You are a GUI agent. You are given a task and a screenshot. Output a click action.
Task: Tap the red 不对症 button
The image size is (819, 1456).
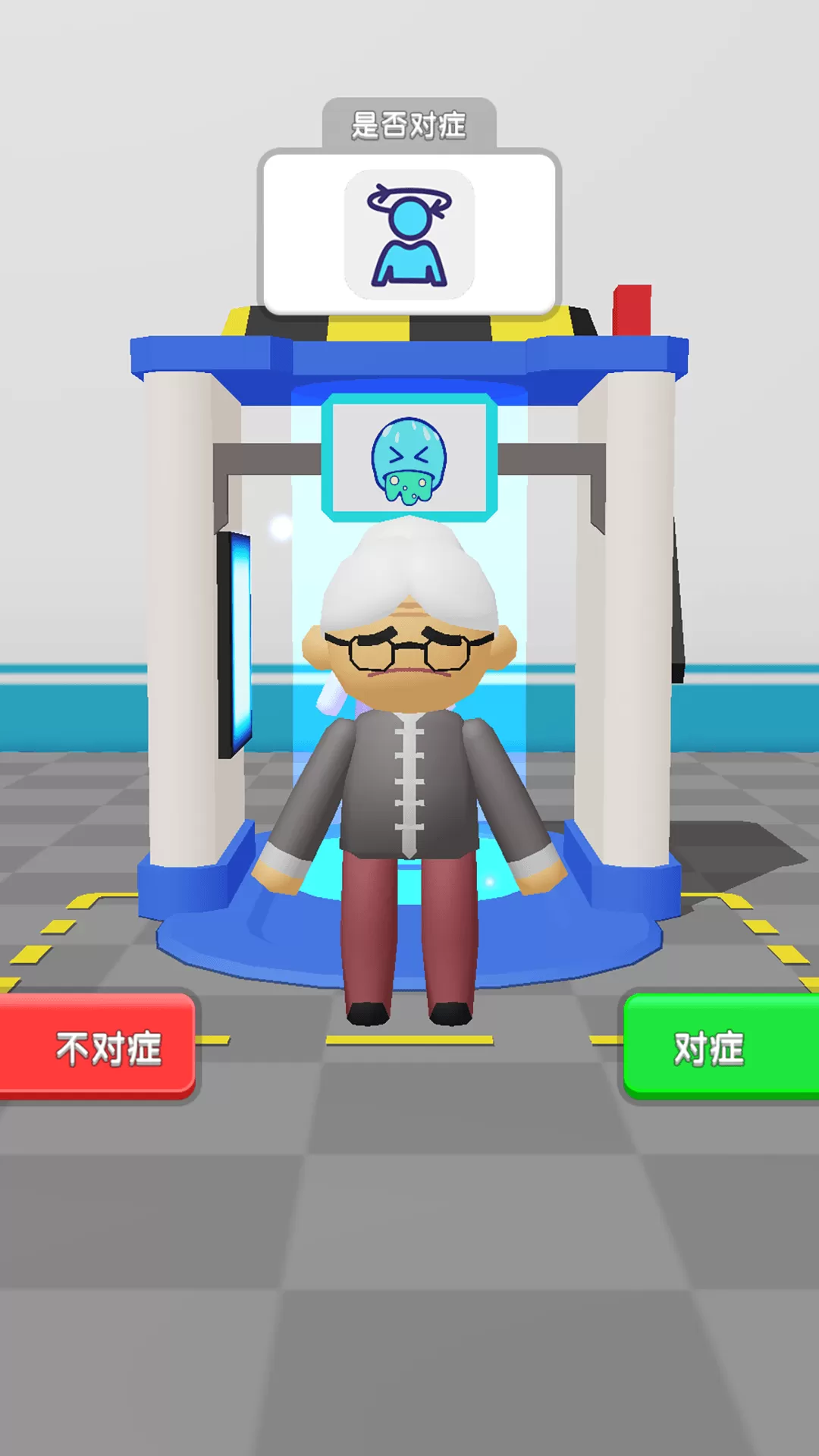(99, 1047)
